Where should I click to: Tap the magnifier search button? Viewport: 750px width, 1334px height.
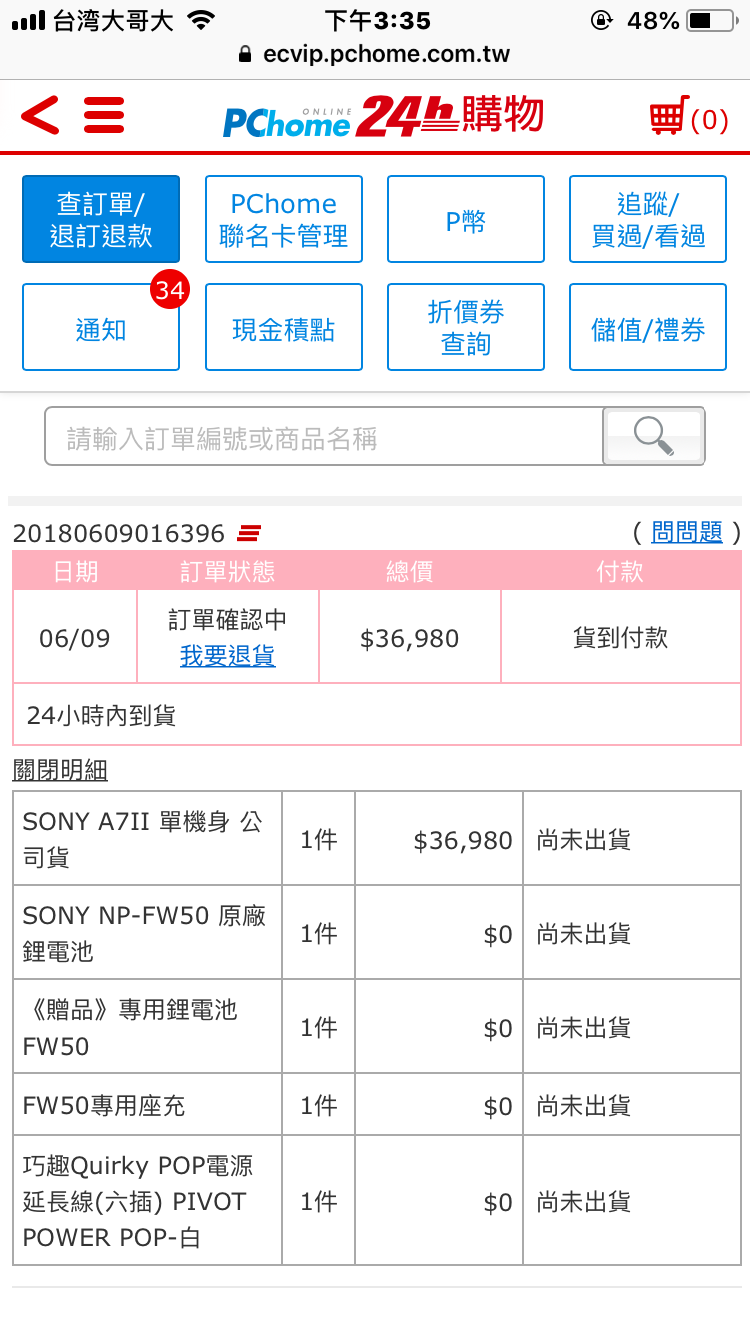click(x=654, y=436)
